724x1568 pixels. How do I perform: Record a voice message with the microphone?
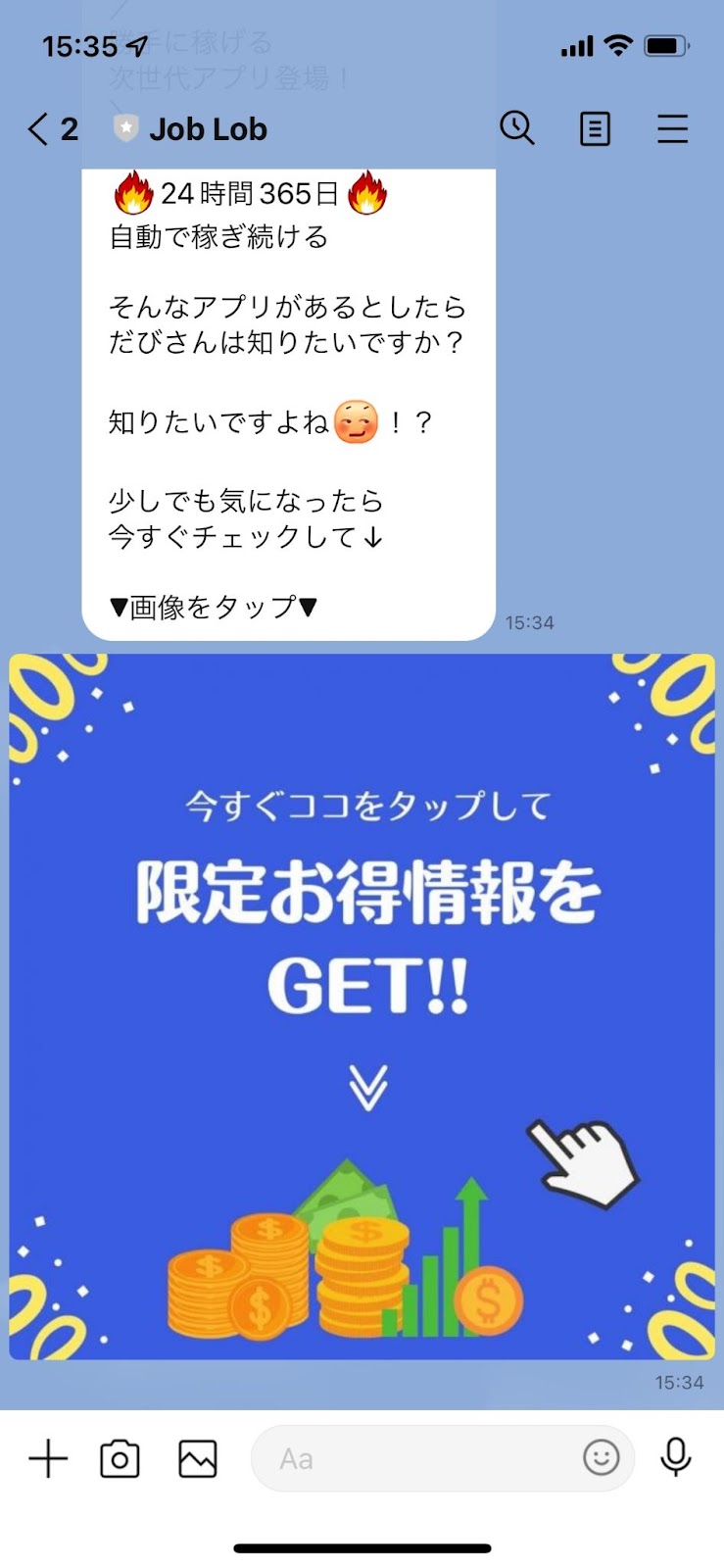(x=675, y=1458)
